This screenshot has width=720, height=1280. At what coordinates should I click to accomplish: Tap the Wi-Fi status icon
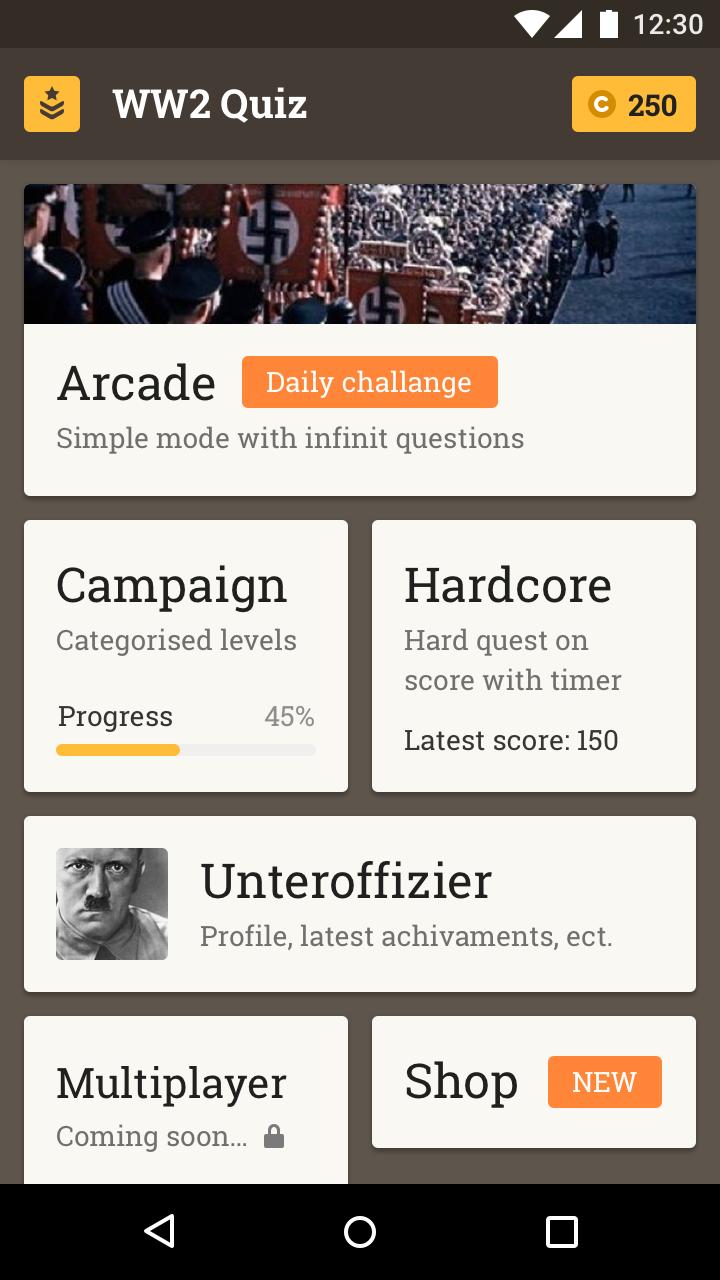click(x=533, y=24)
